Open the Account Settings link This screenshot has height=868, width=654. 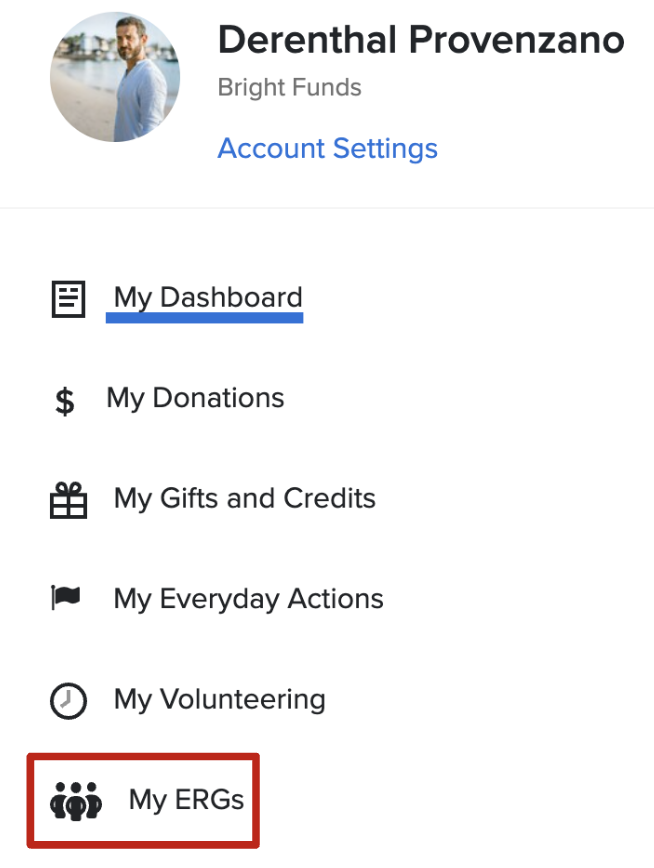pyautogui.click(x=327, y=148)
